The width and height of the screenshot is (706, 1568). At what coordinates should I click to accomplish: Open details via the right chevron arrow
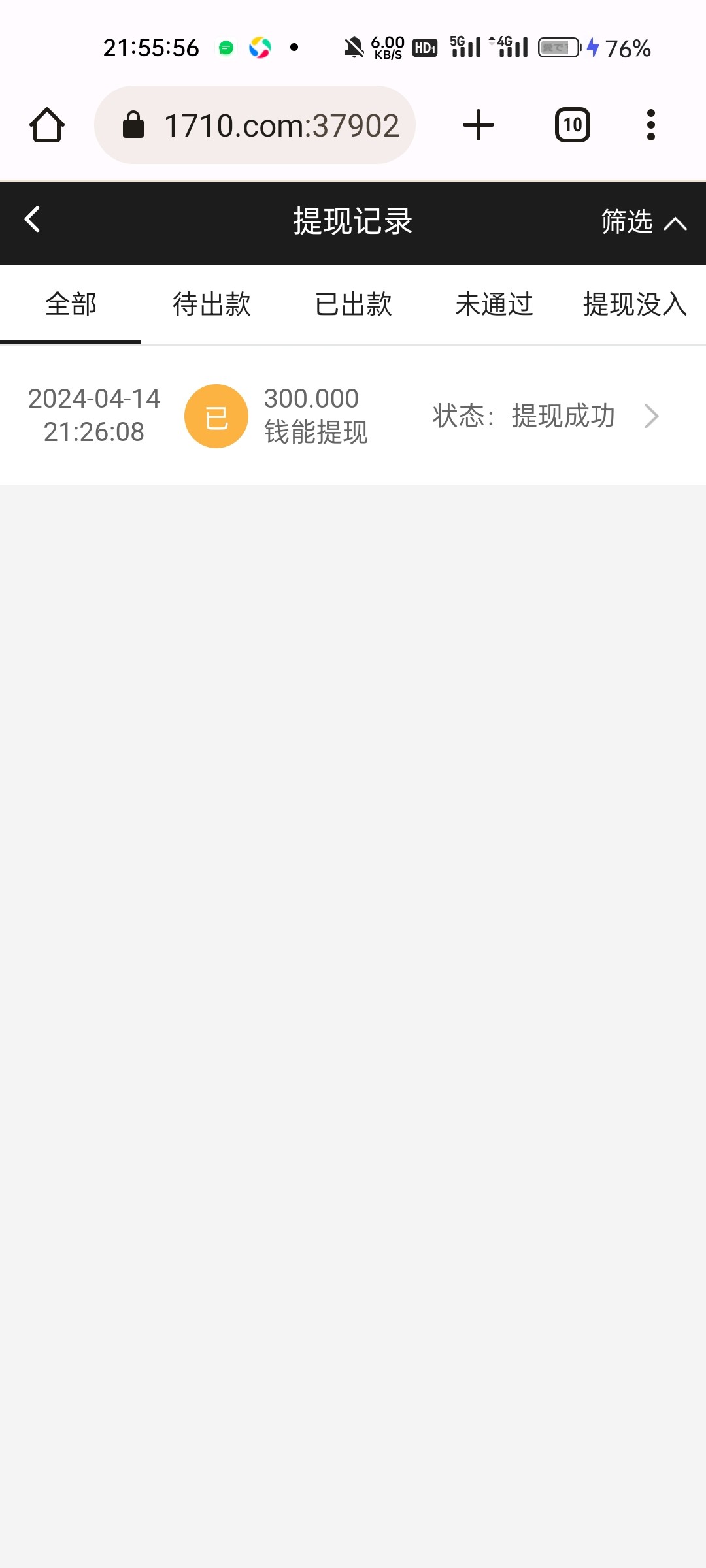[651, 416]
